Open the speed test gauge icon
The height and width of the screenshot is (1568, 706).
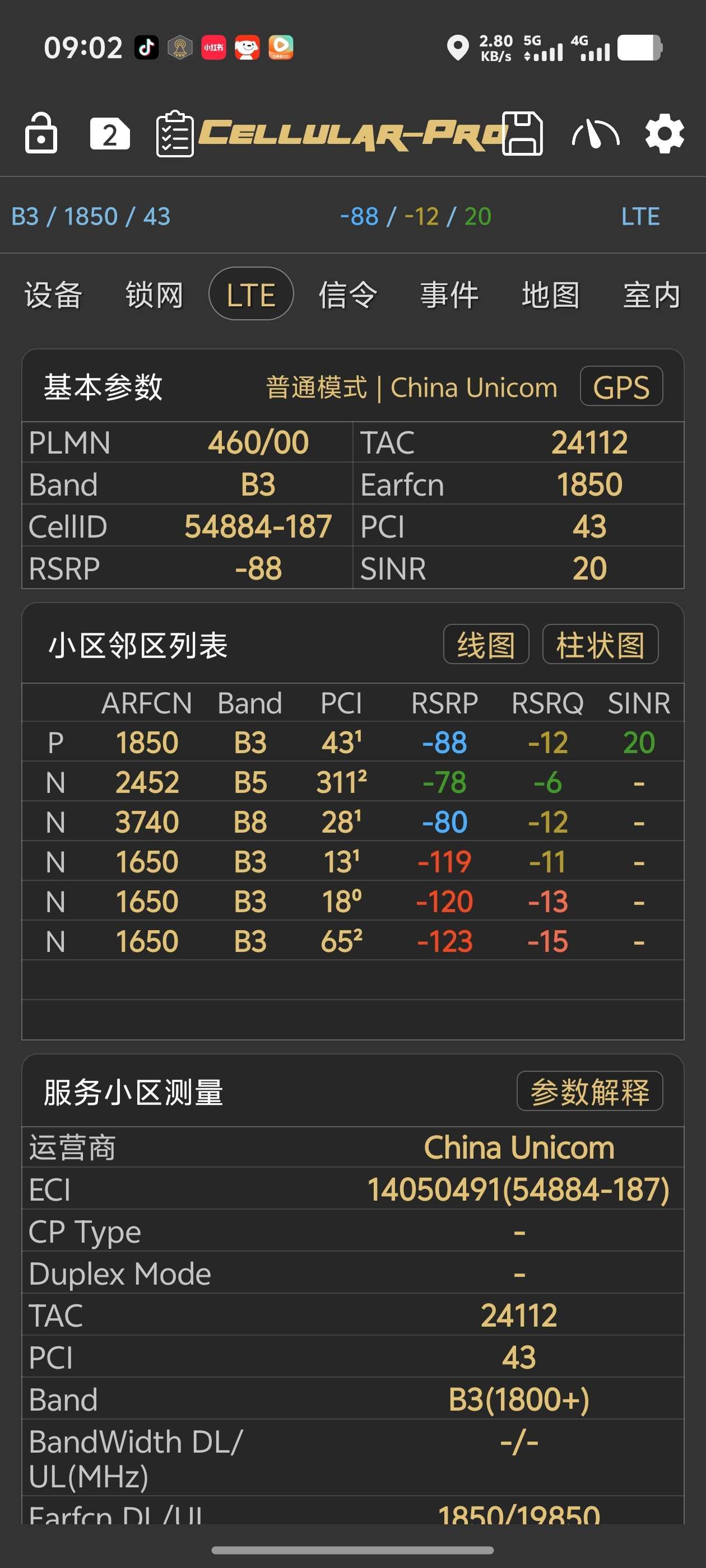[x=595, y=134]
